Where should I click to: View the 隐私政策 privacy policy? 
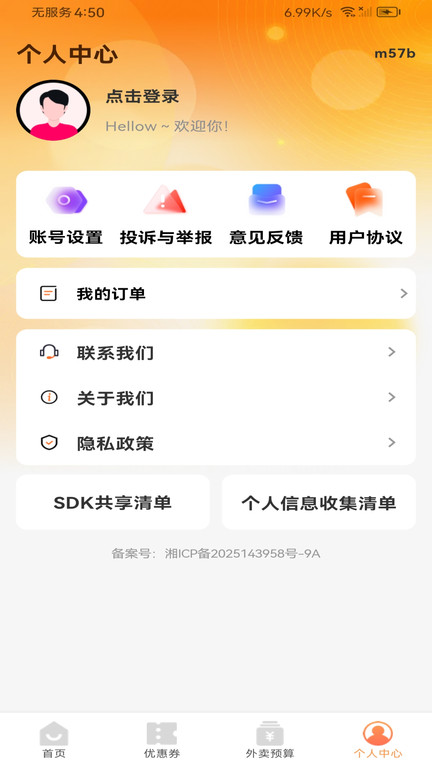tap(216, 443)
